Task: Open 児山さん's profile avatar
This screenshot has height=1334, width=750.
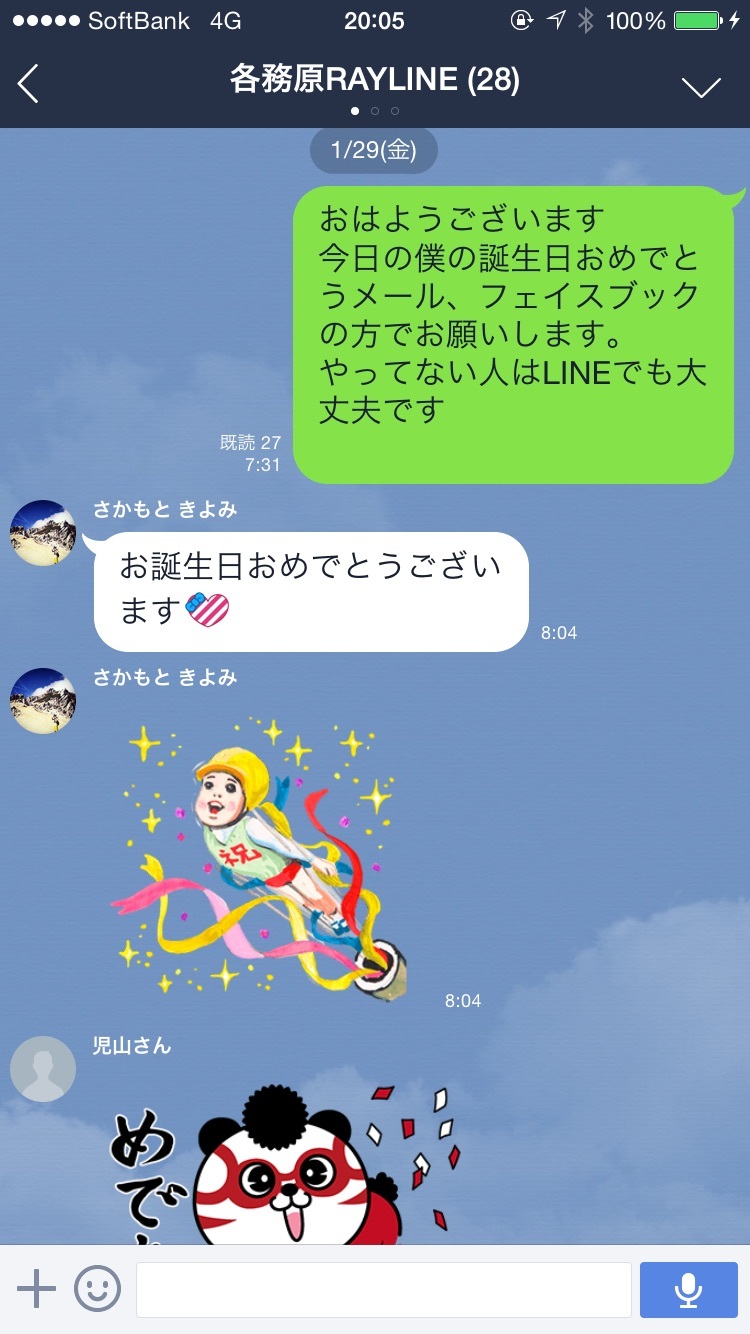Action: tap(43, 1069)
